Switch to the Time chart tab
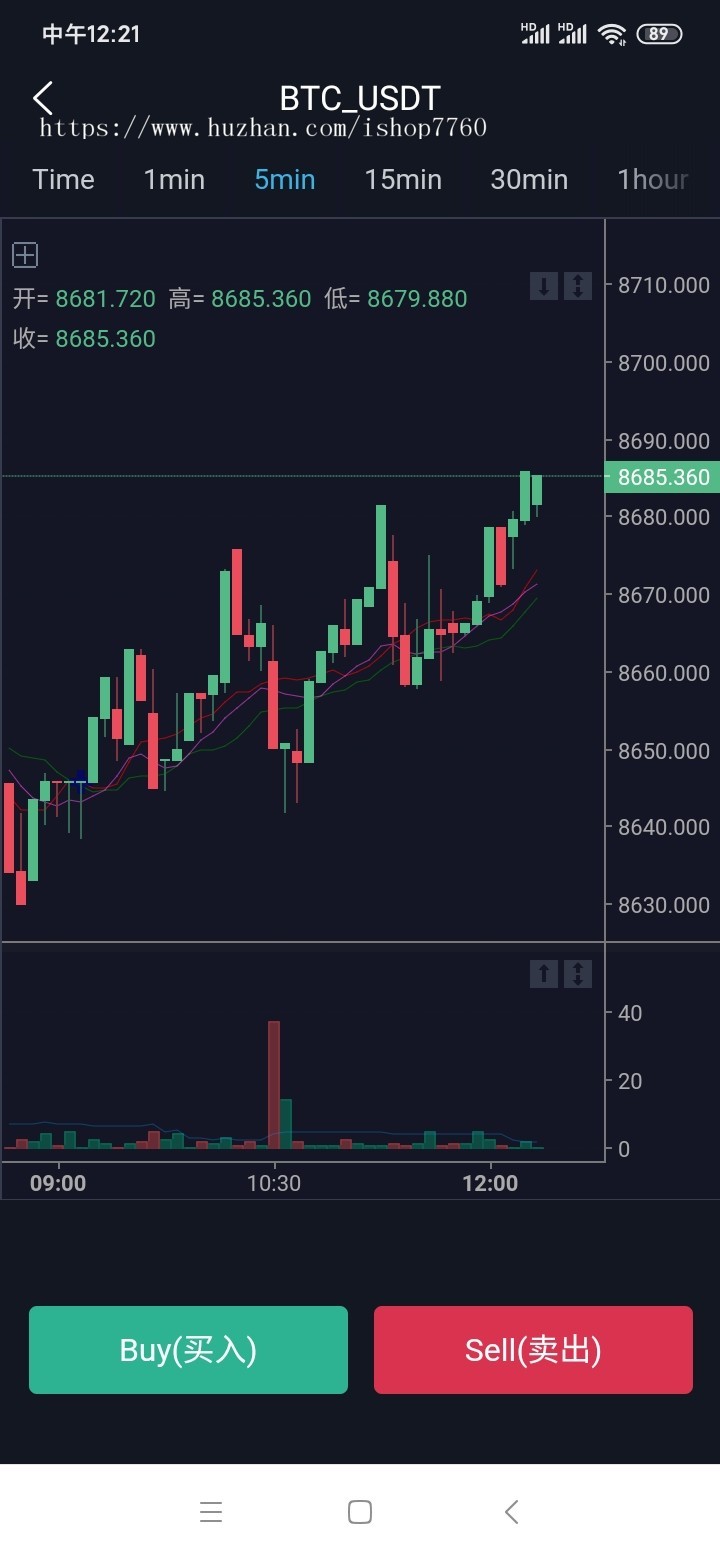The width and height of the screenshot is (720, 1560). click(x=63, y=179)
